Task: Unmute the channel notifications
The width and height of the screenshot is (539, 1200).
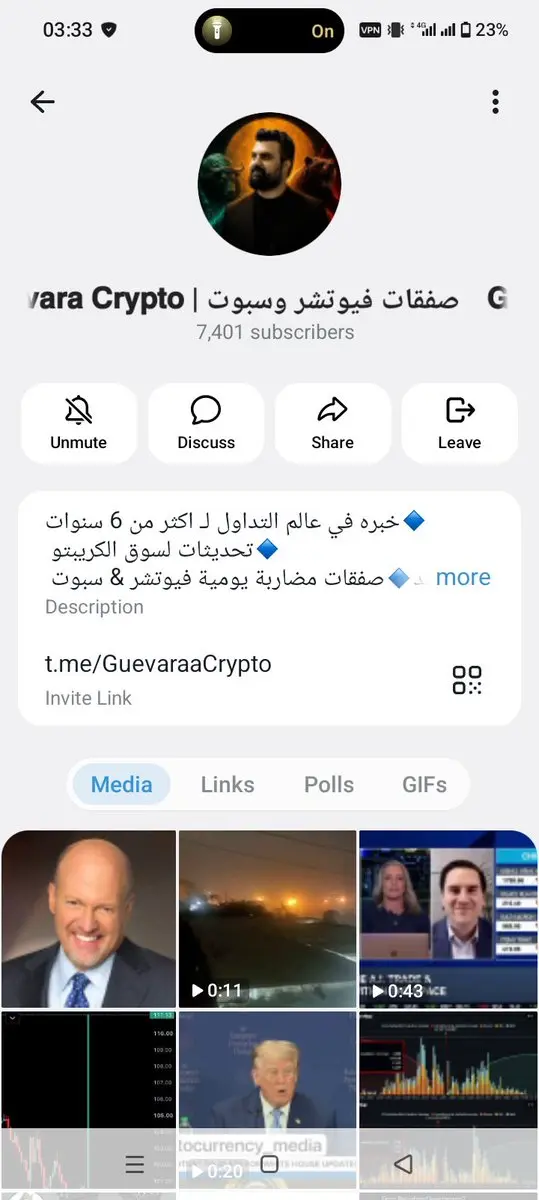Action: click(79, 423)
